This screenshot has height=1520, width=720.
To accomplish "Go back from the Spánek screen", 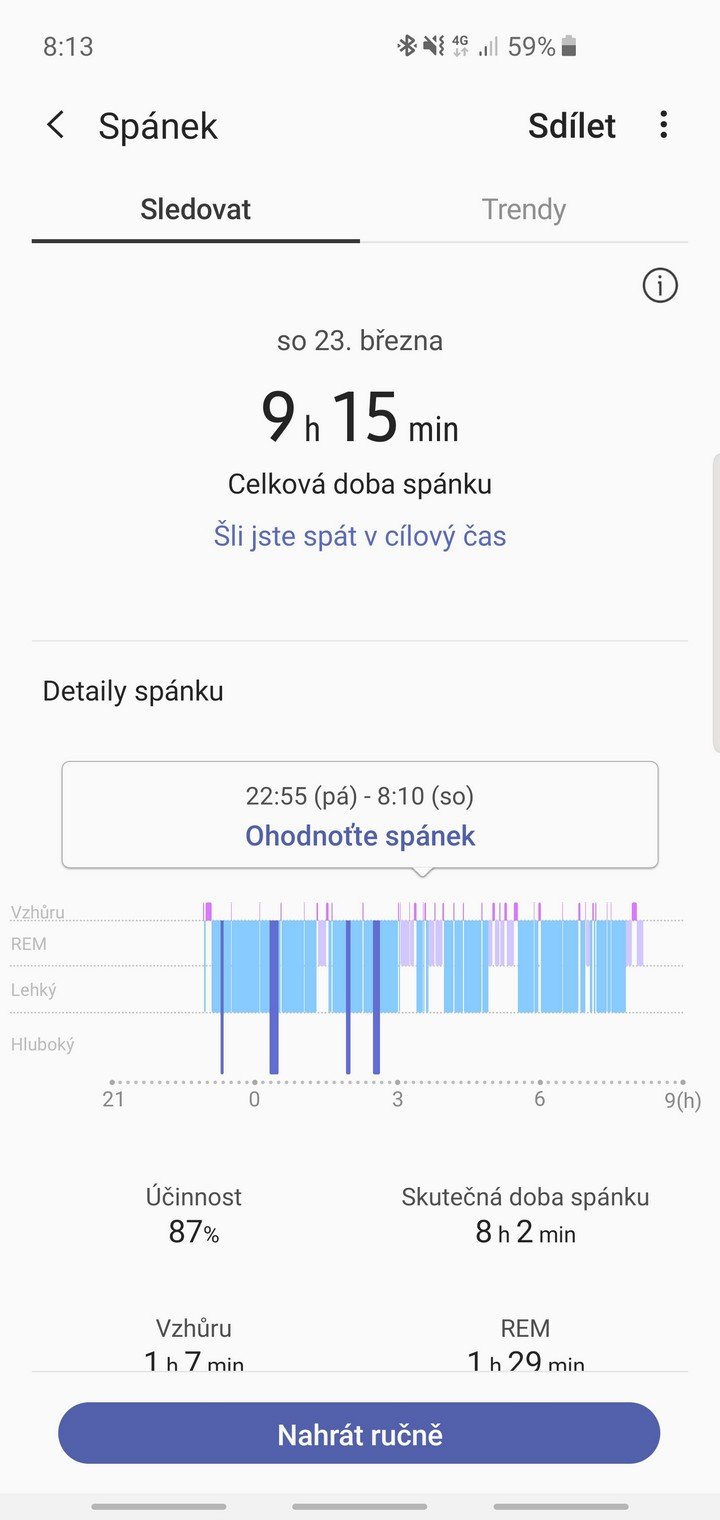I will coord(55,126).
